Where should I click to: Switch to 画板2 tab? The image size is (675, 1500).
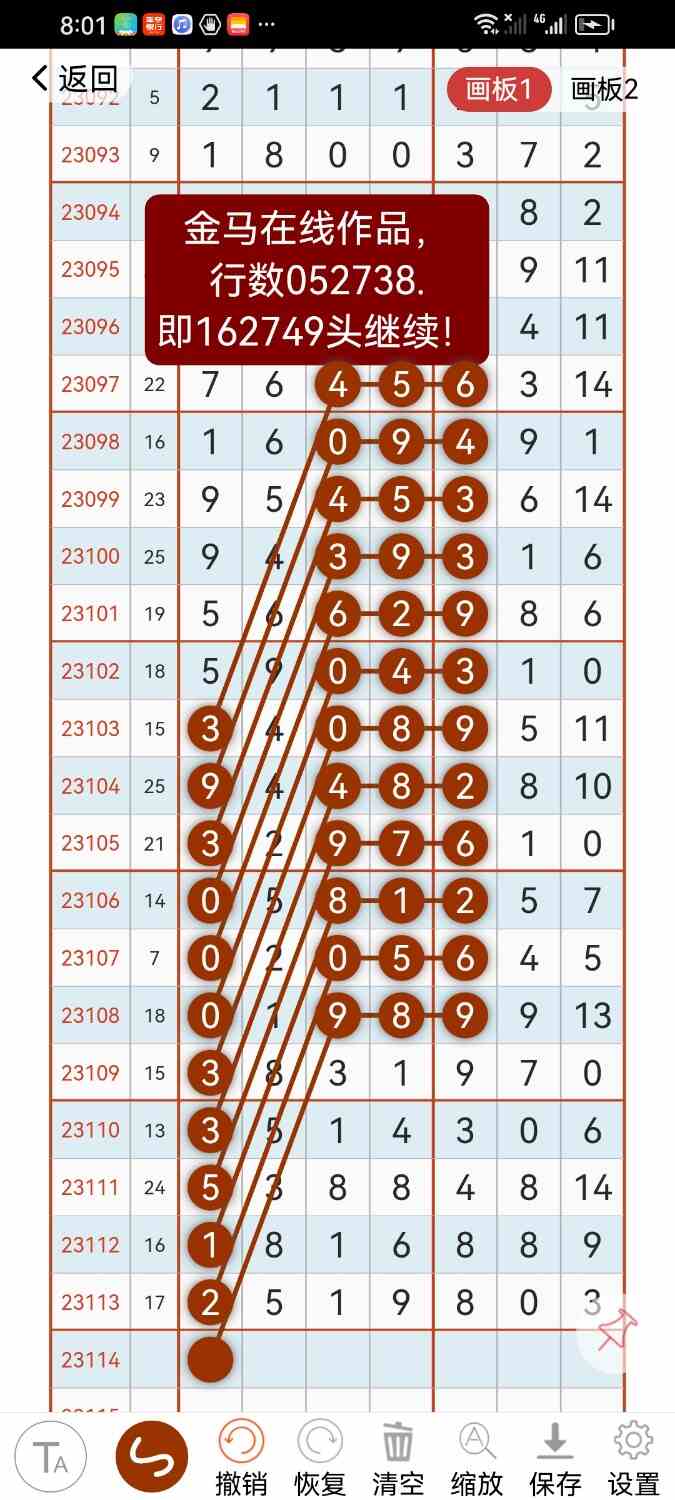coord(605,89)
